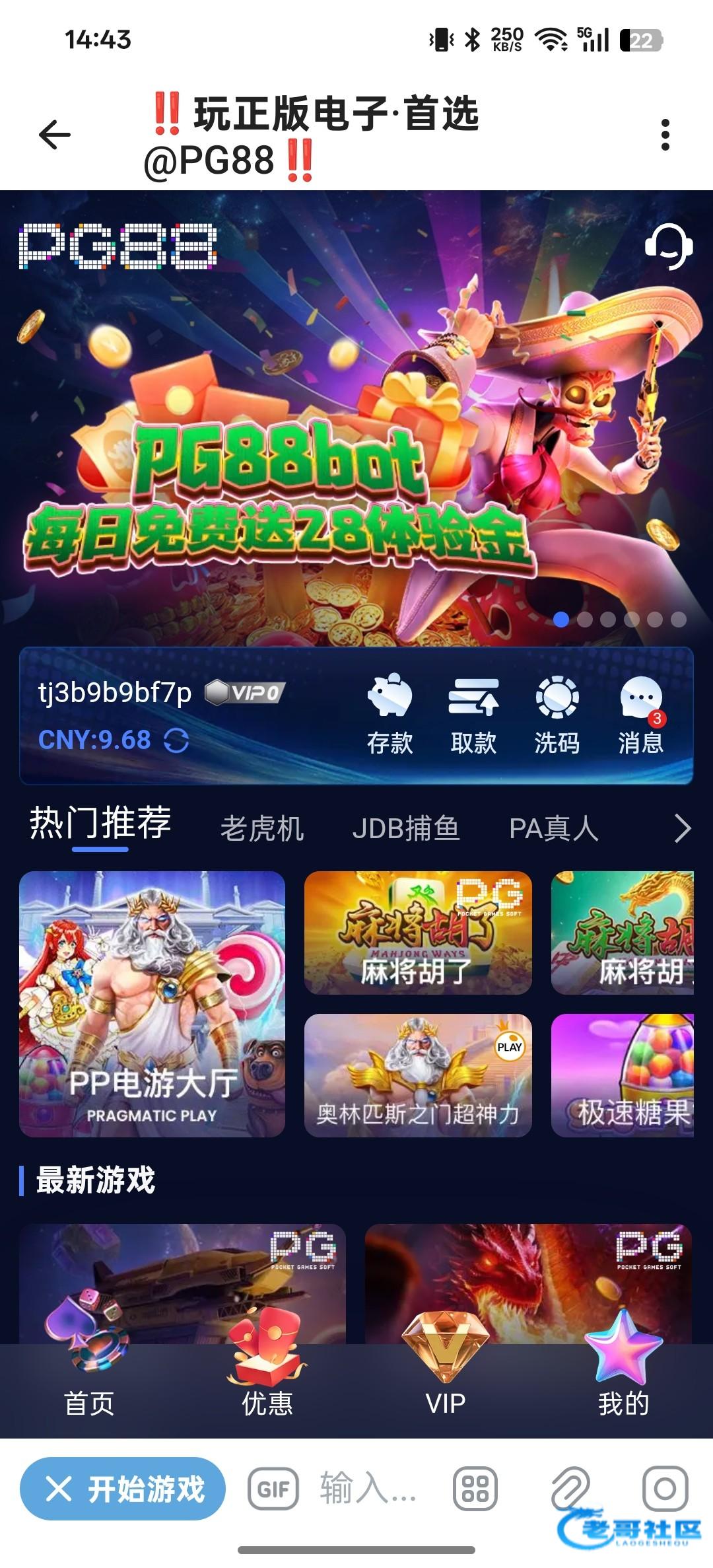The height and width of the screenshot is (1568, 713).
Task: Refresh the CNY balance
Action: pos(176,740)
